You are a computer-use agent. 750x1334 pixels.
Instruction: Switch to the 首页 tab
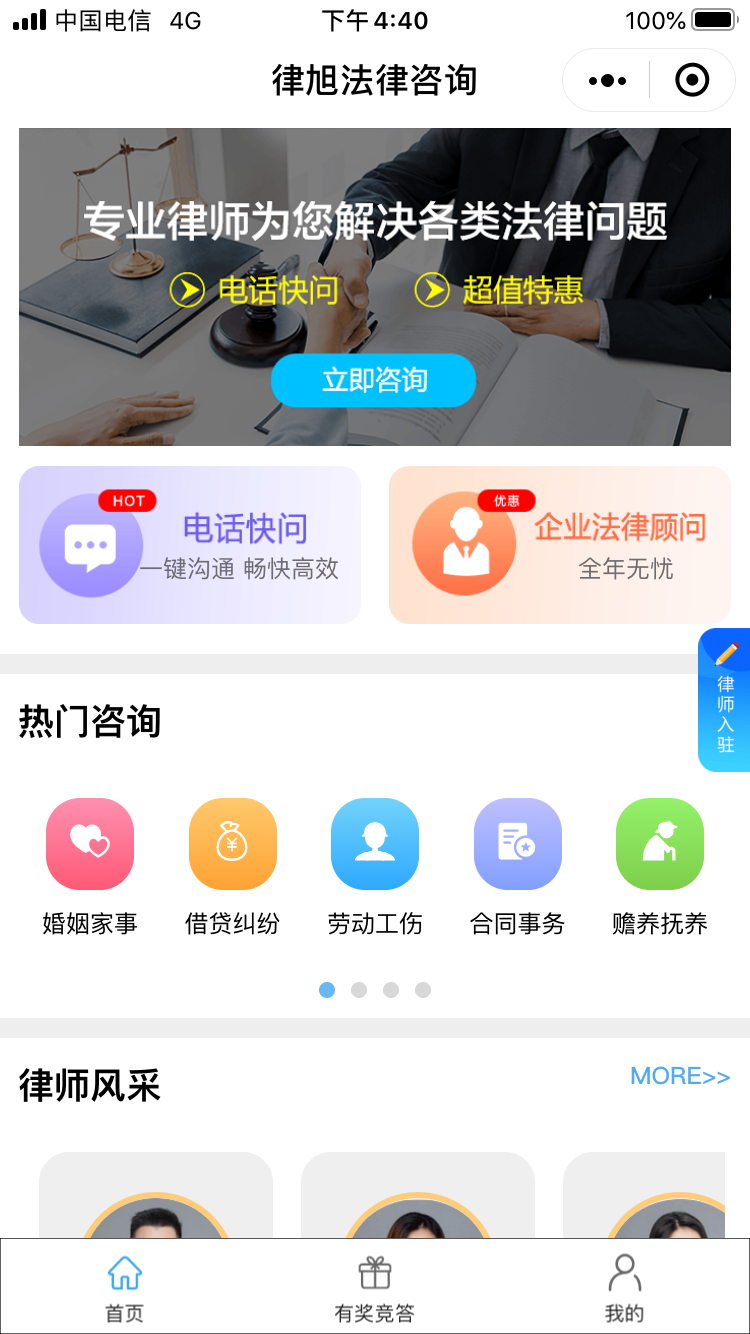click(125, 1288)
